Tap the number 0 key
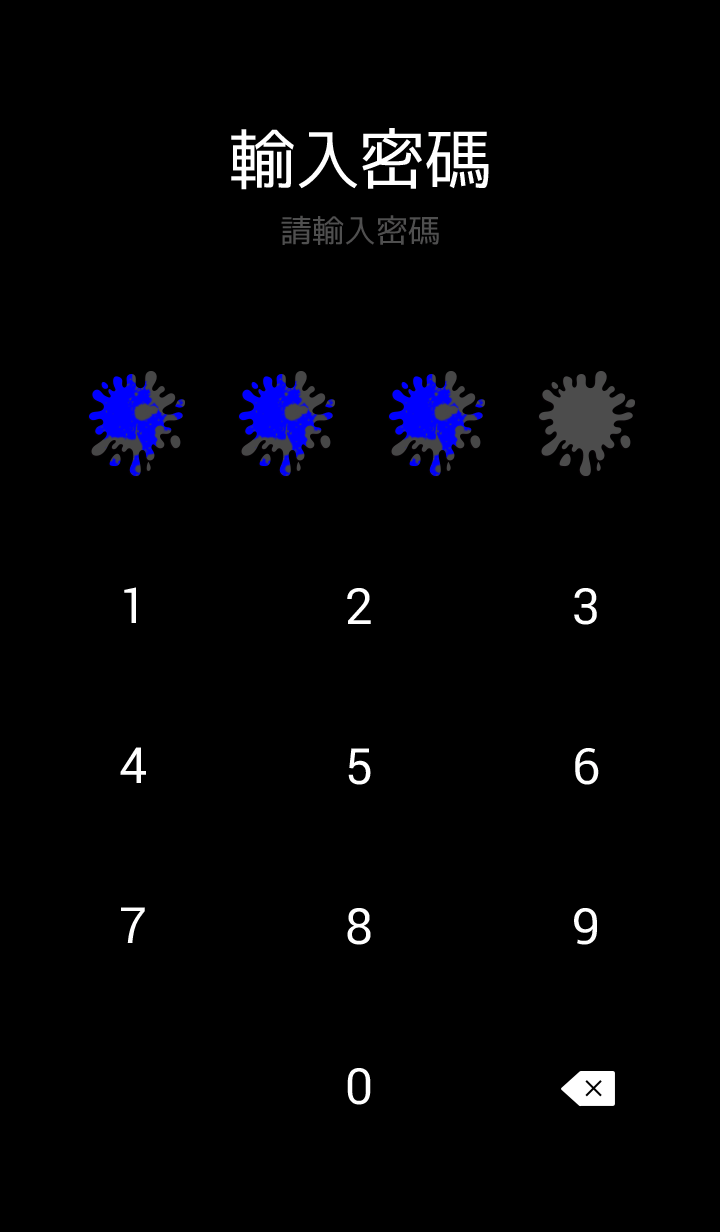 point(359,1087)
